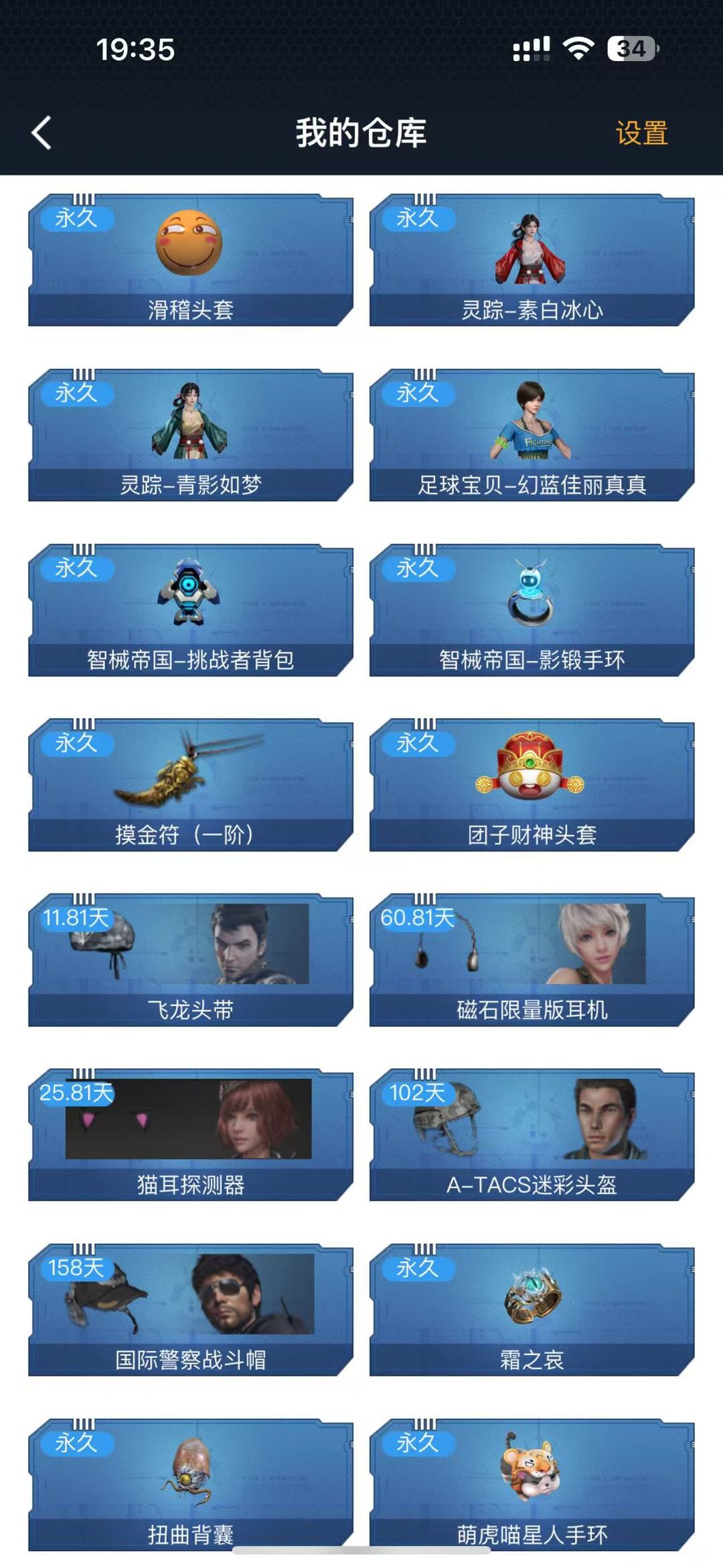Go back using the top-left arrow
The image size is (723, 1568).
42,132
